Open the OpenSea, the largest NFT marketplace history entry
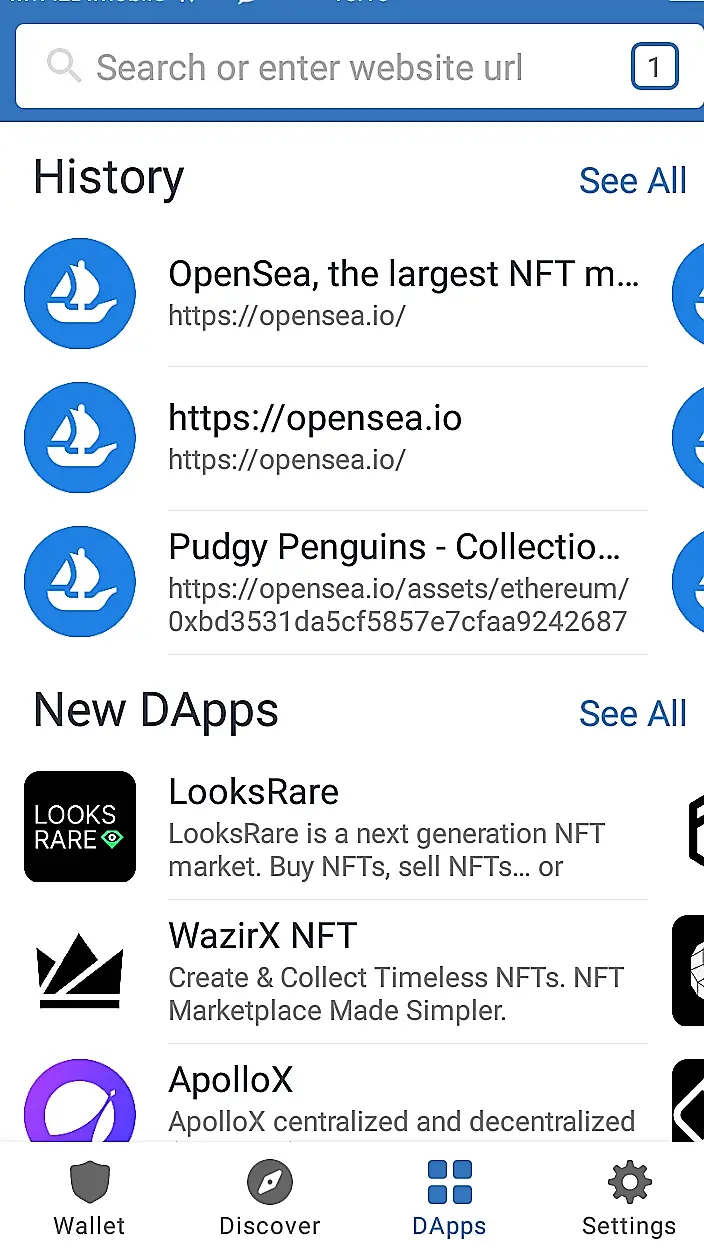Screen dimensions: 704x1253 (336, 294)
